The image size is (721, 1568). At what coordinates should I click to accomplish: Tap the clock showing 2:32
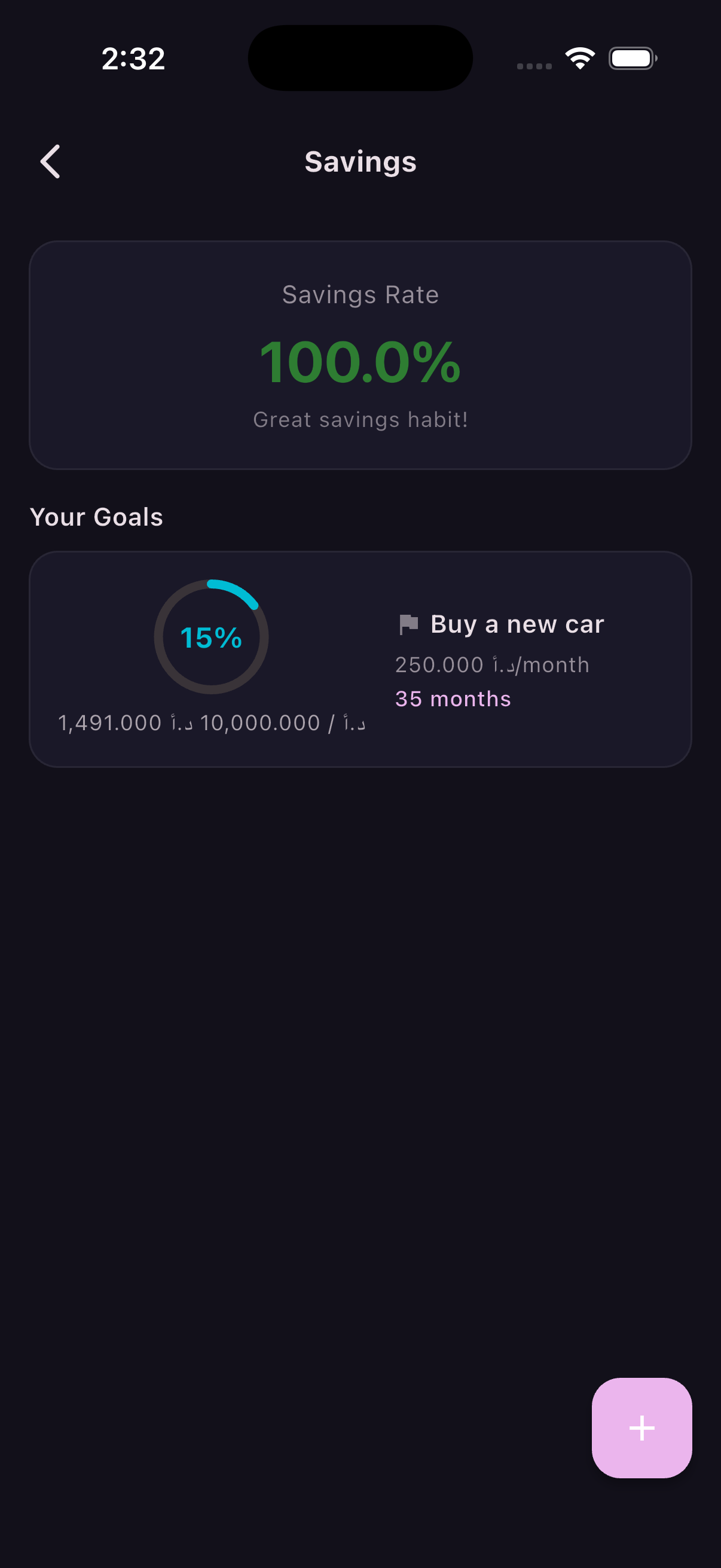click(133, 58)
